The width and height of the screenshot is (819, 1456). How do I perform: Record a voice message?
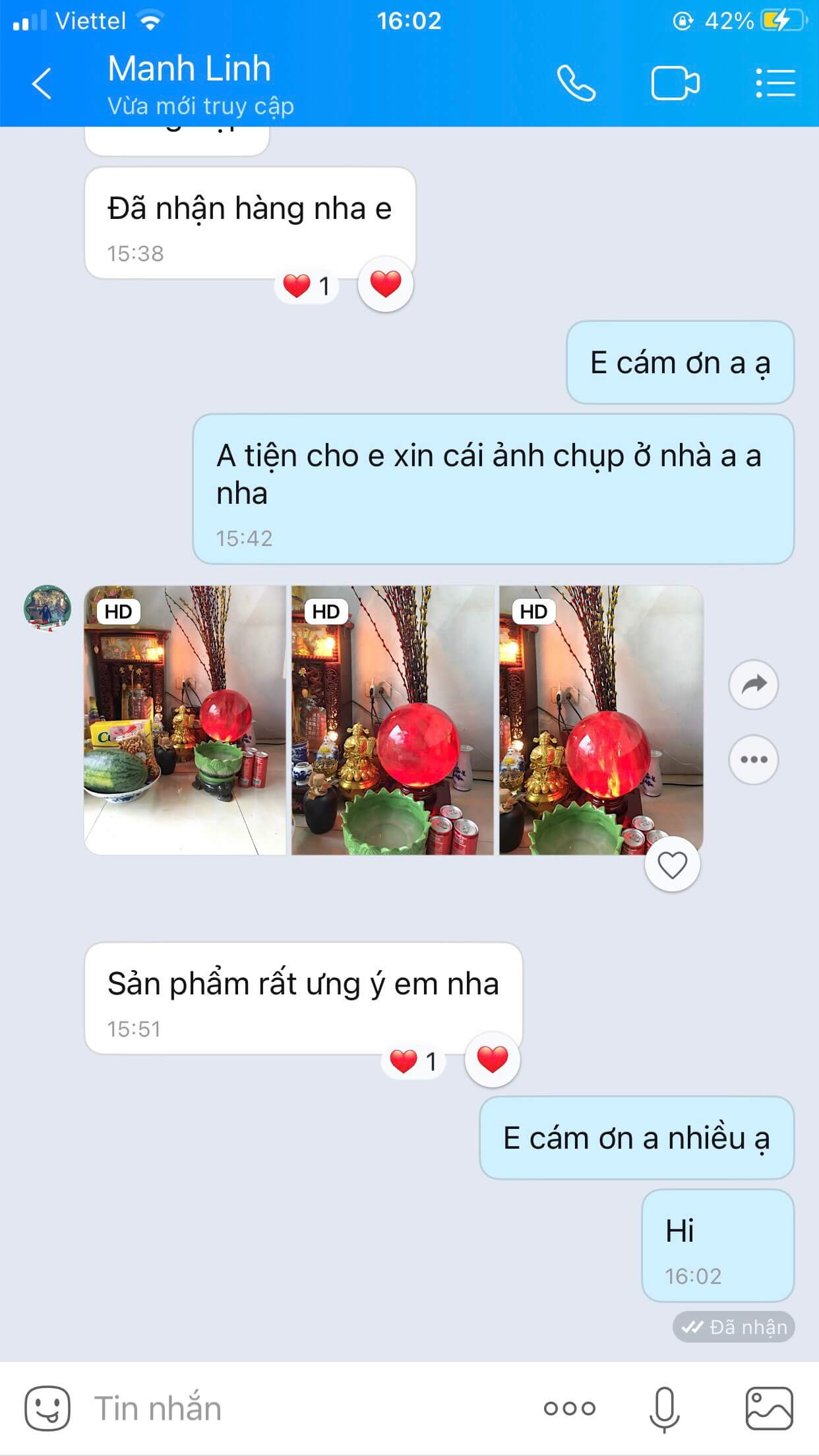click(x=664, y=1408)
